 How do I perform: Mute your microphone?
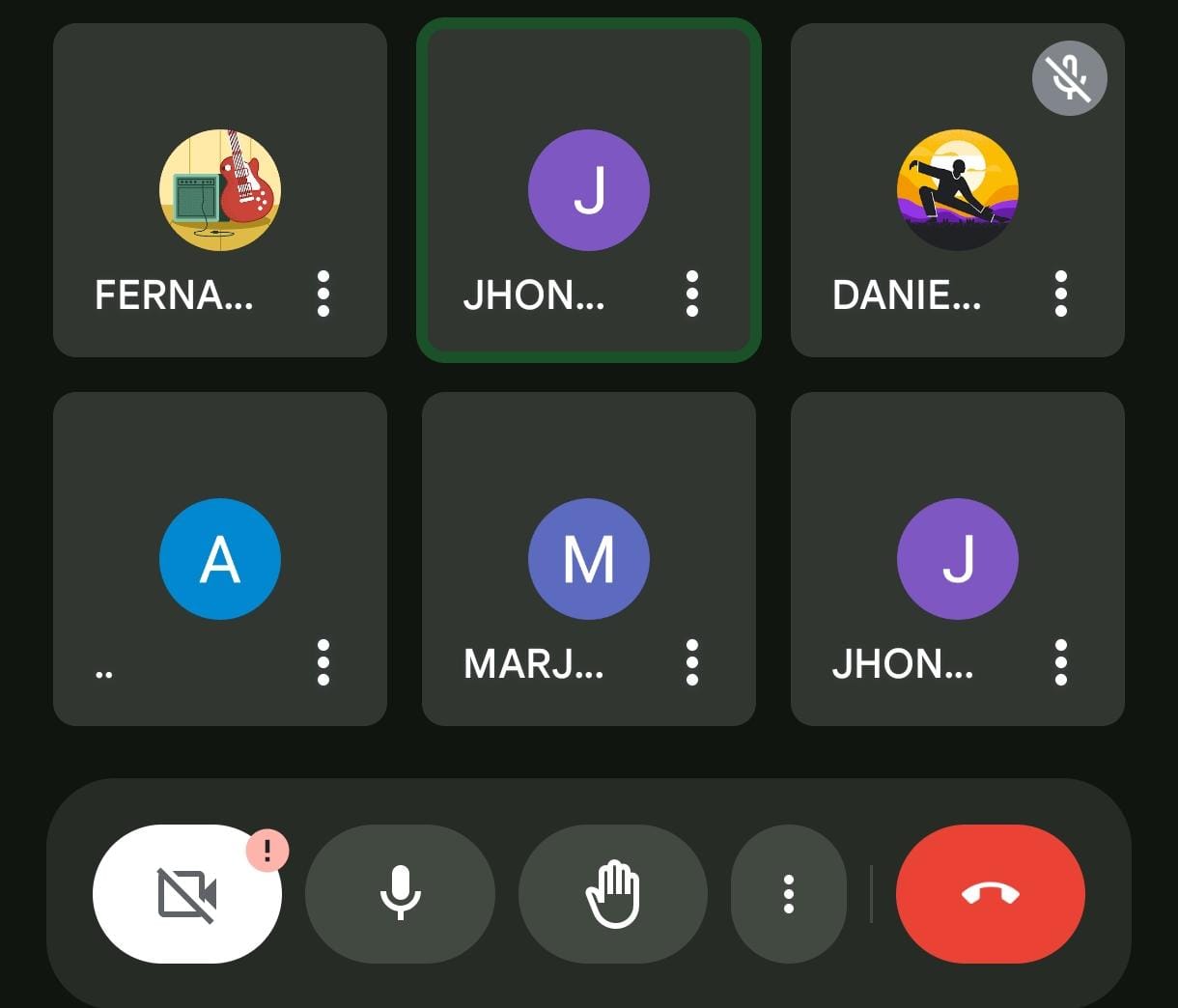(400, 894)
